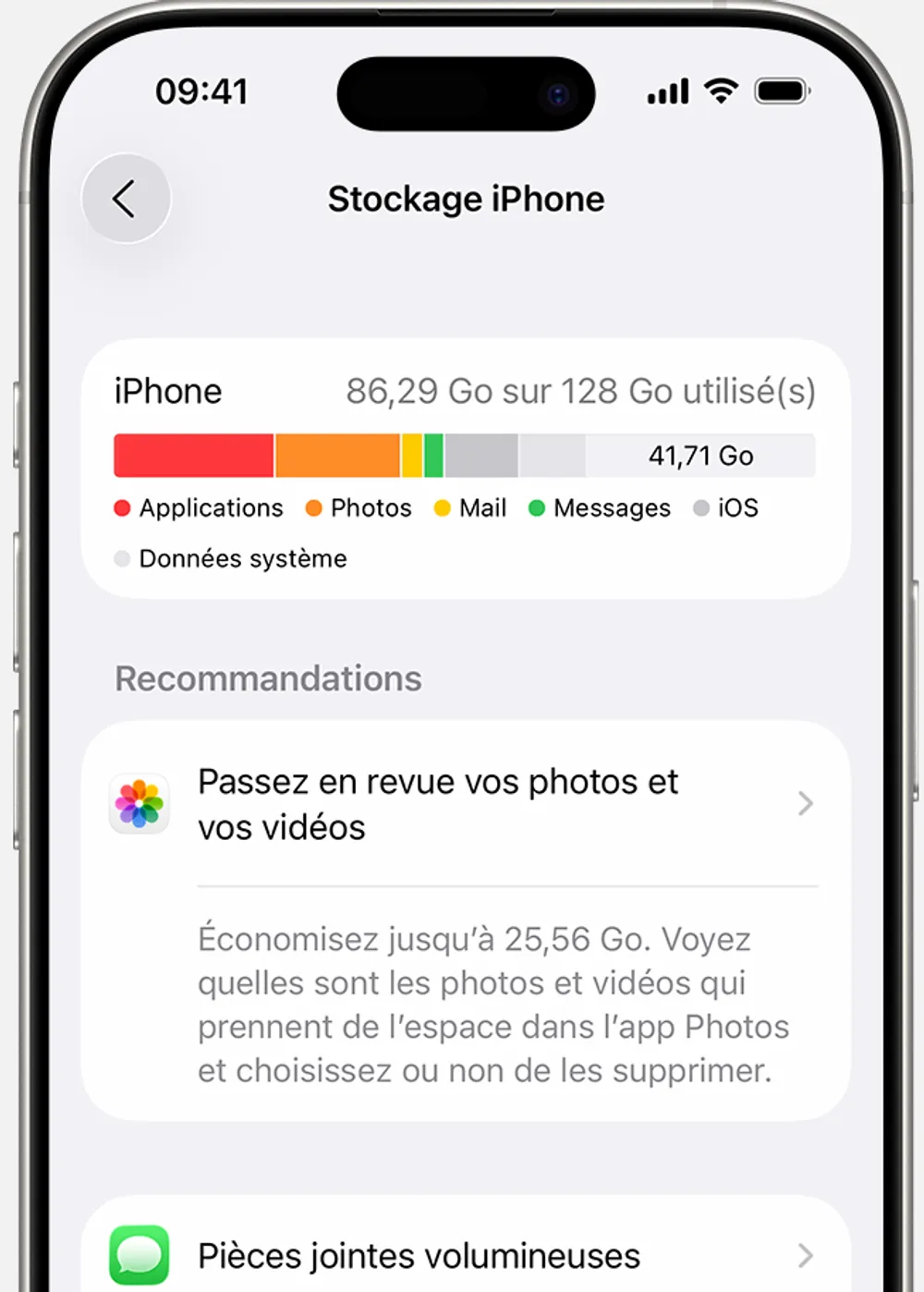Tap the battery indicator in the status bar
924x1292 pixels.
click(x=783, y=91)
